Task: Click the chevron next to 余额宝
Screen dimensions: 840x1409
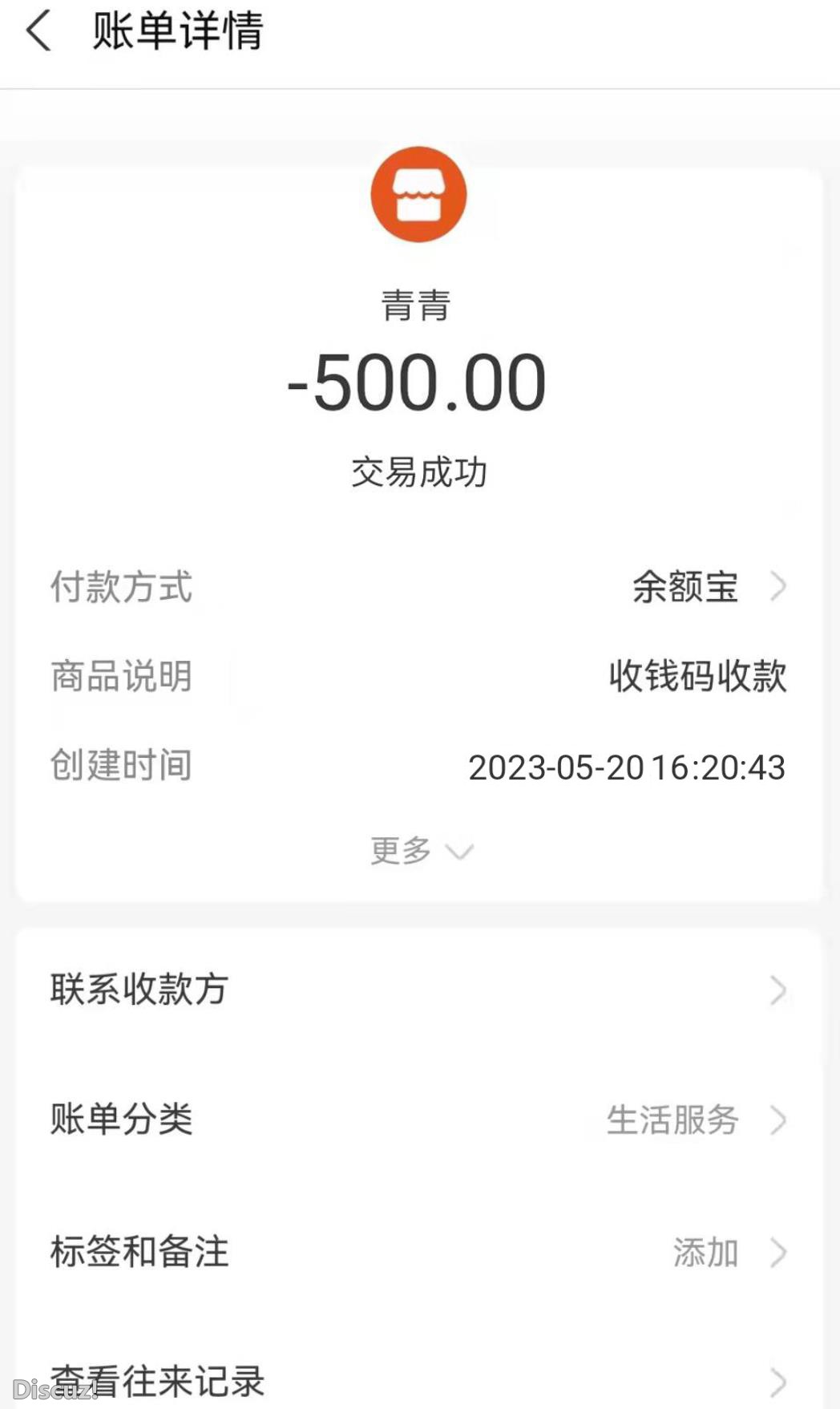Action: pyautogui.click(x=779, y=588)
